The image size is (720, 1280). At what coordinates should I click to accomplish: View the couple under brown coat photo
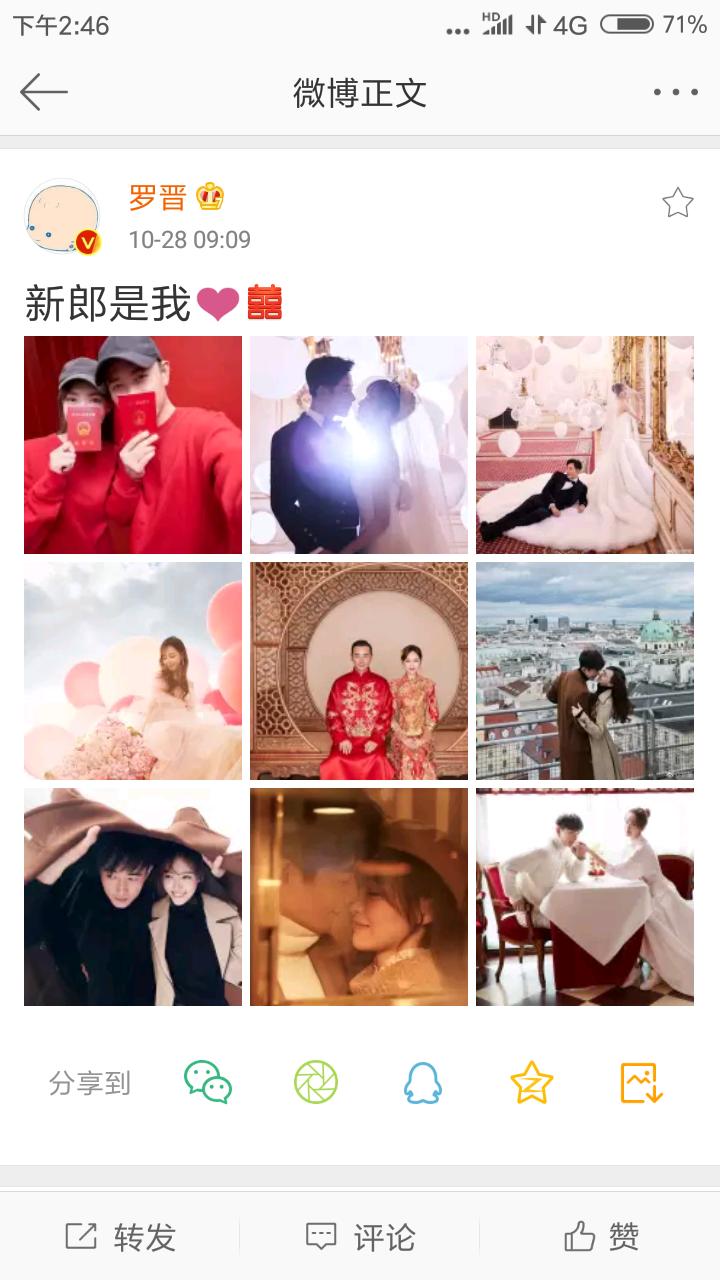point(133,897)
